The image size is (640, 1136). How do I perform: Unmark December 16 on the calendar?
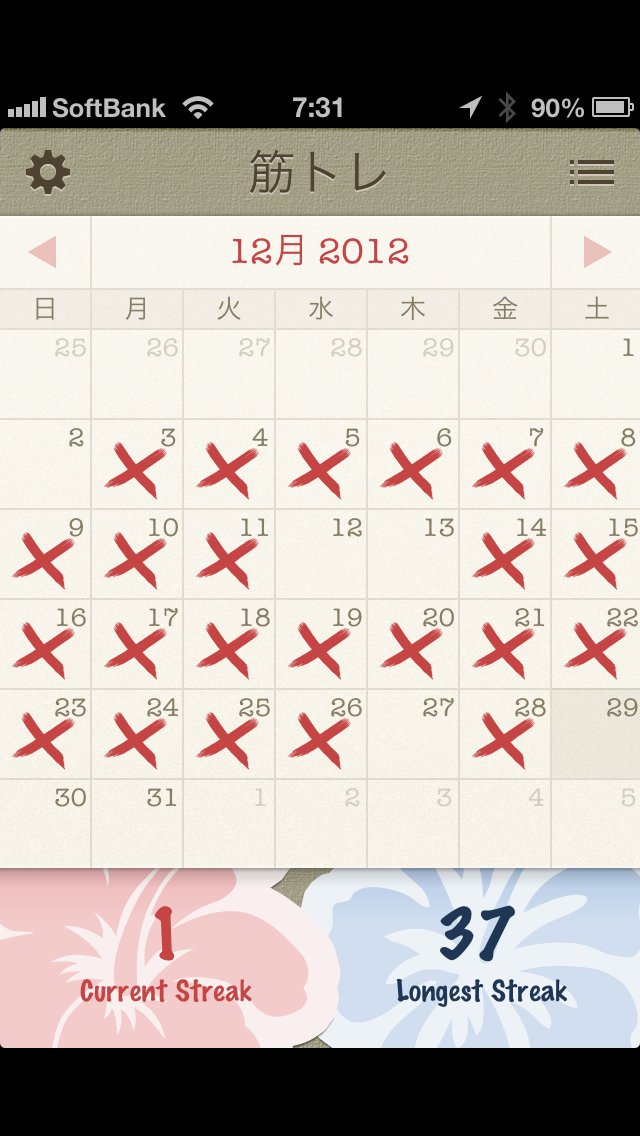click(45, 644)
